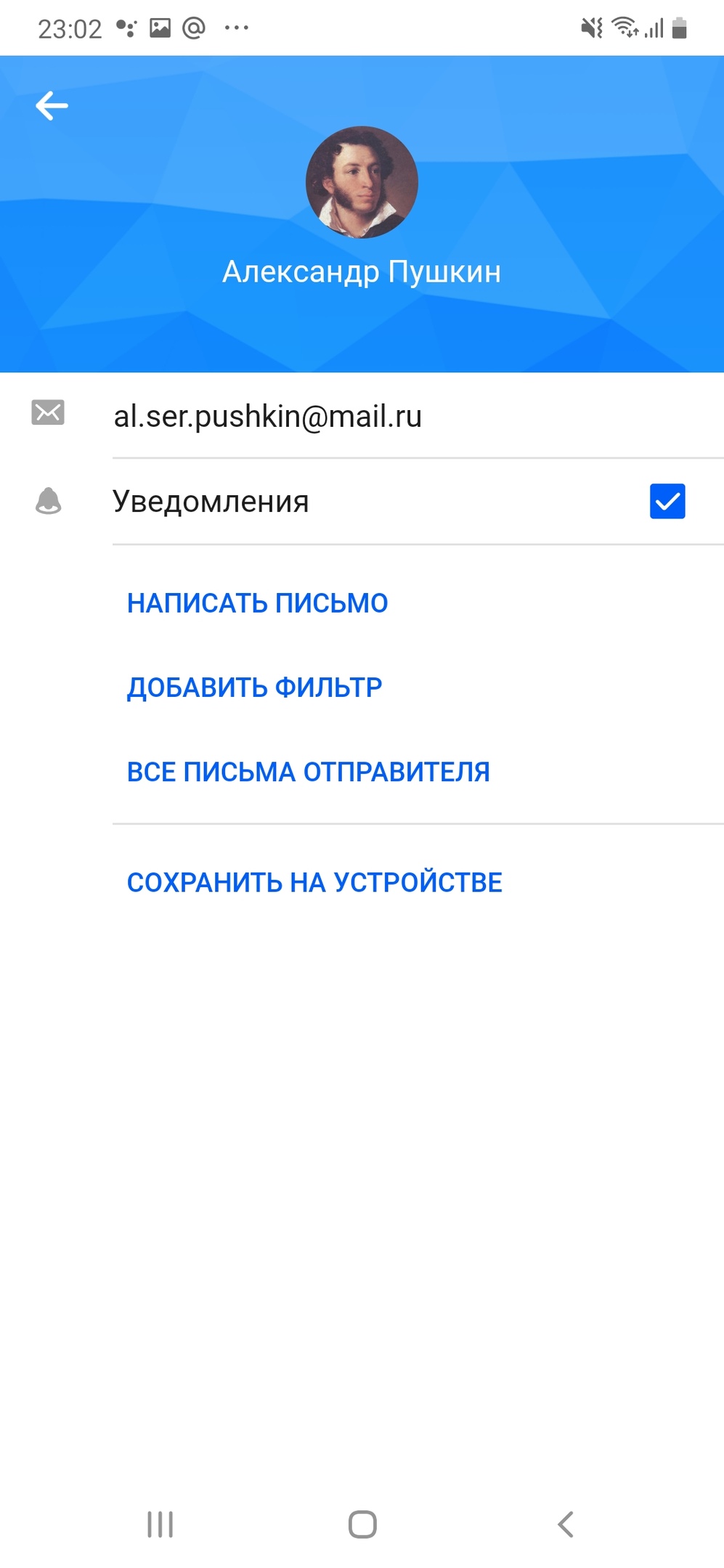
Task: Tap the al.ser.pushkin@mail.ru email address
Action: click(267, 417)
